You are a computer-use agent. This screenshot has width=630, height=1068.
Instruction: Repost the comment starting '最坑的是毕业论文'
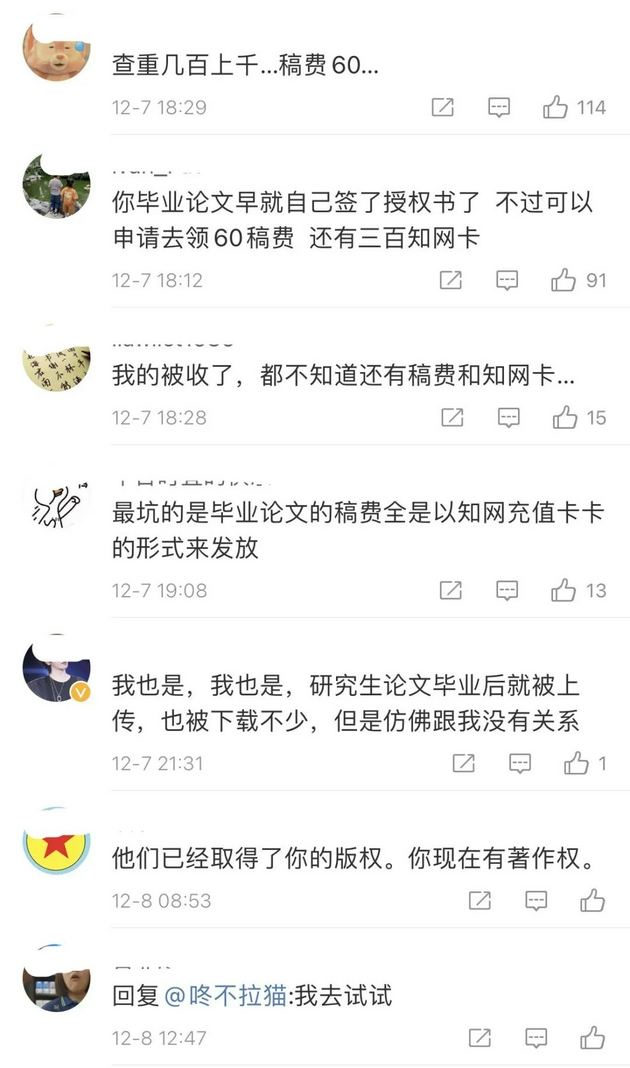click(451, 590)
